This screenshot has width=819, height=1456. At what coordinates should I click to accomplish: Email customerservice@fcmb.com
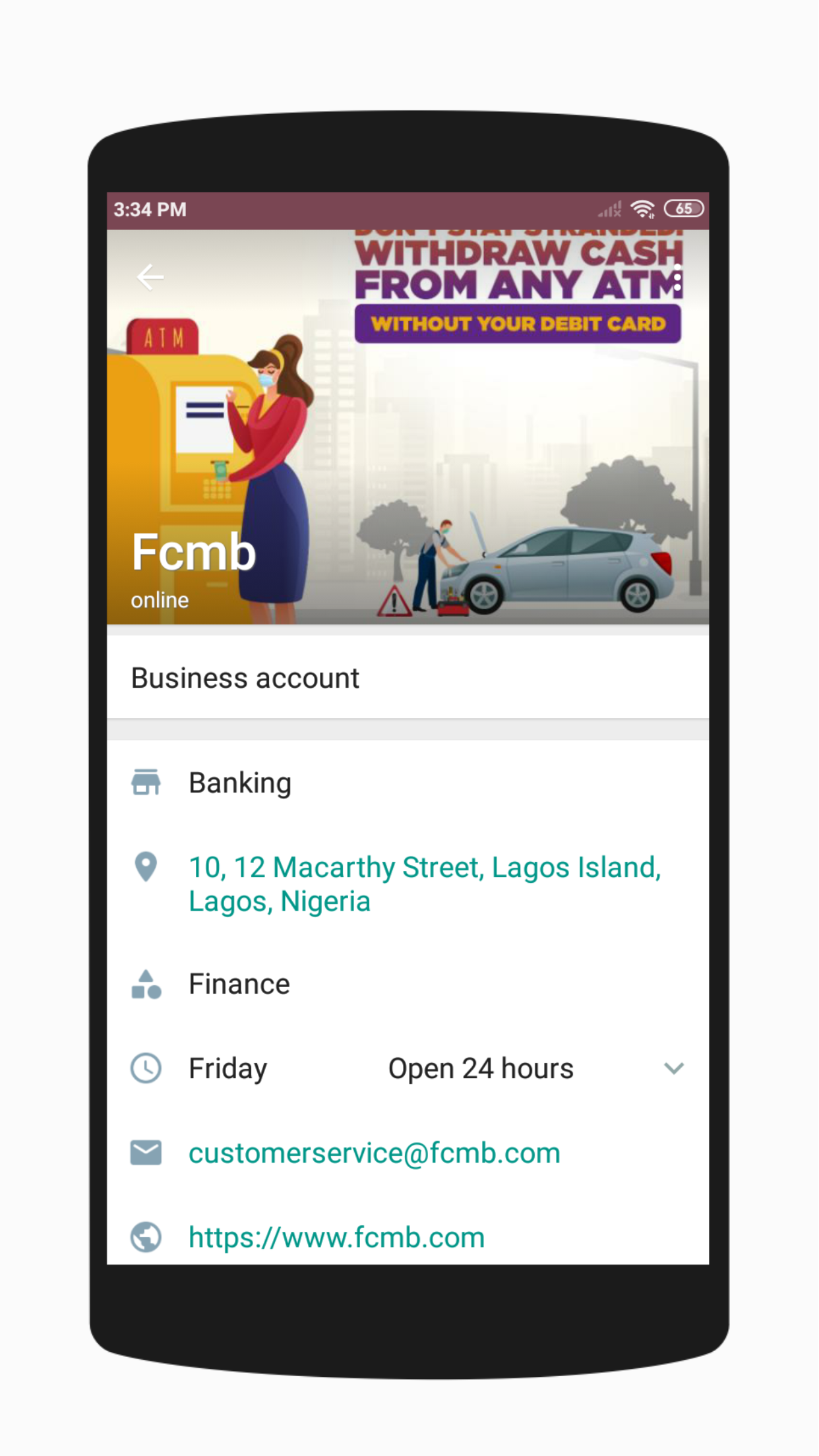[374, 1153]
